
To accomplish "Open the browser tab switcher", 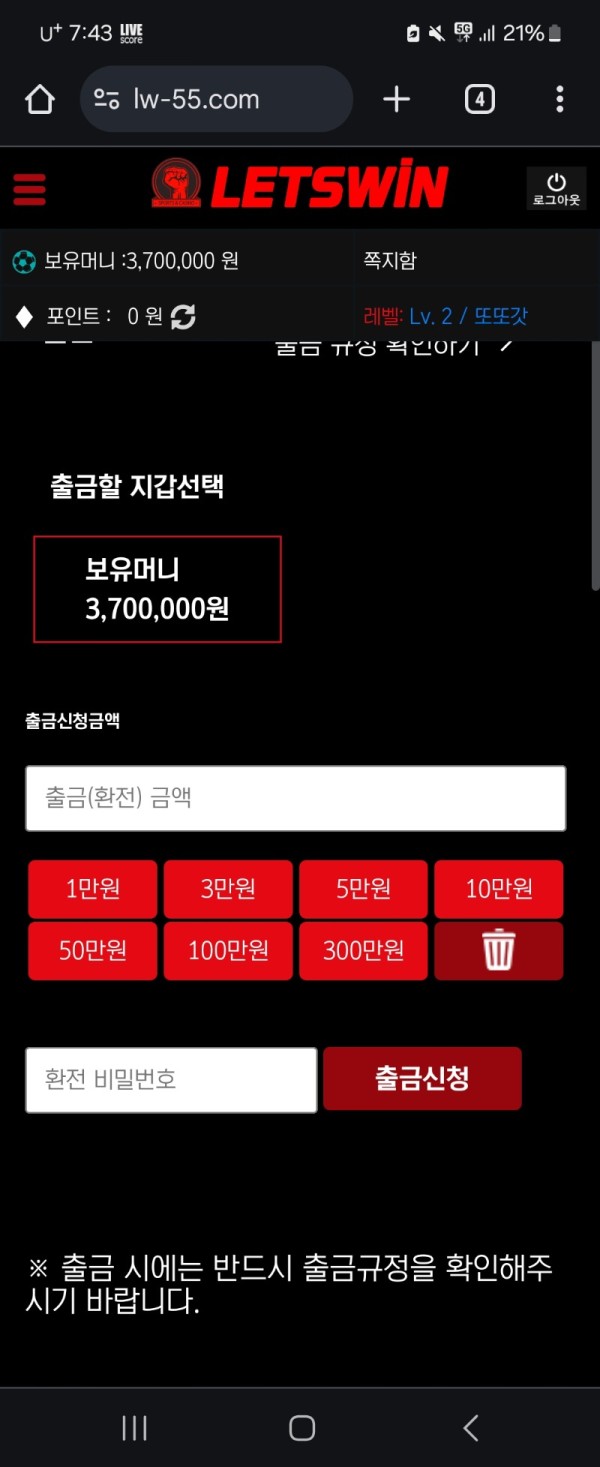I will click(480, 99).
